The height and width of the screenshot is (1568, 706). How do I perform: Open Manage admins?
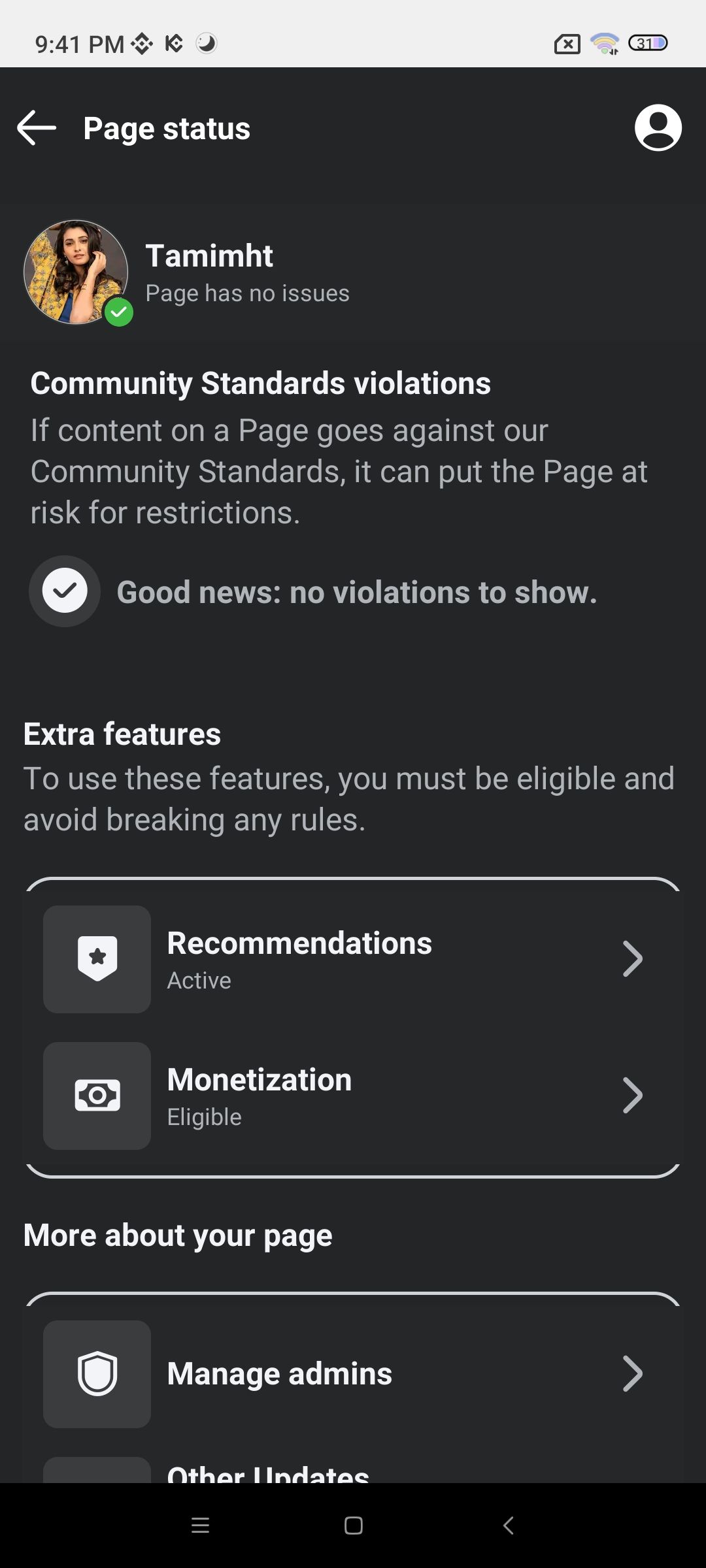[353, 1373]
